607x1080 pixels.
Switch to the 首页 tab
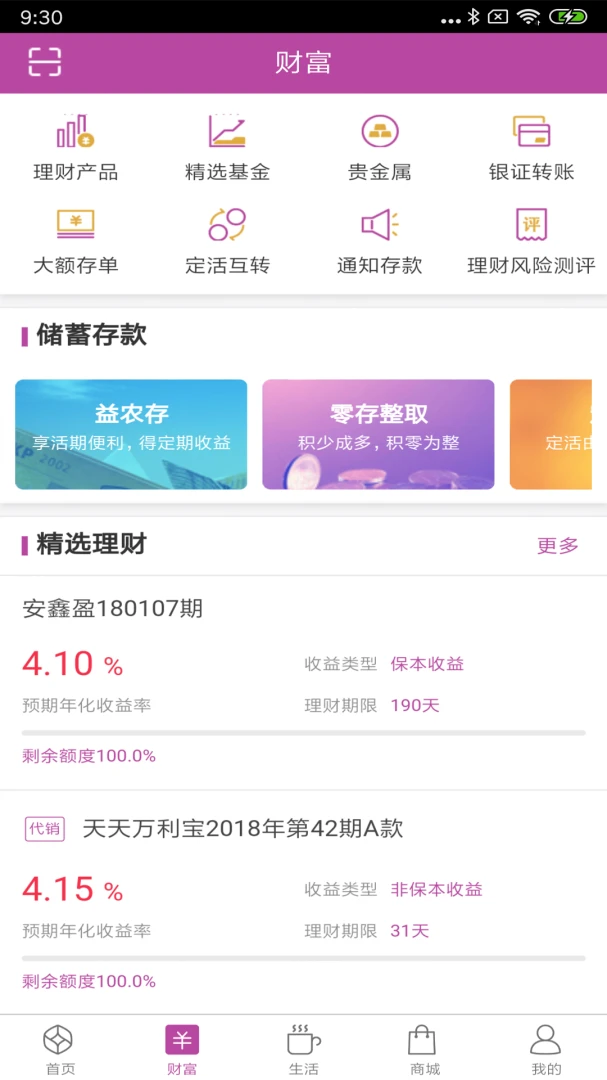(x=60, y=1048)
